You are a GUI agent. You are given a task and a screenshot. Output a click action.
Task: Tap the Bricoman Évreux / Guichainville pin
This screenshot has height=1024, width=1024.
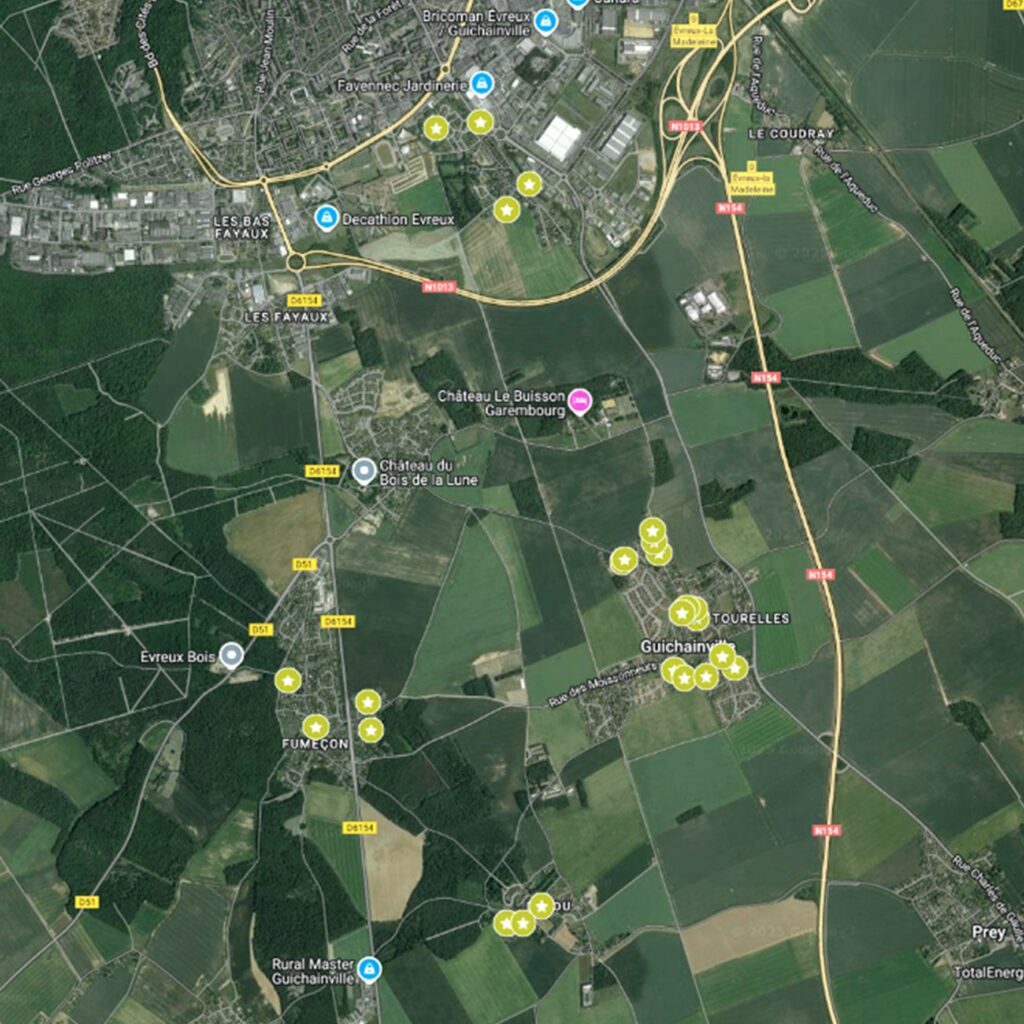pos(545,21)
